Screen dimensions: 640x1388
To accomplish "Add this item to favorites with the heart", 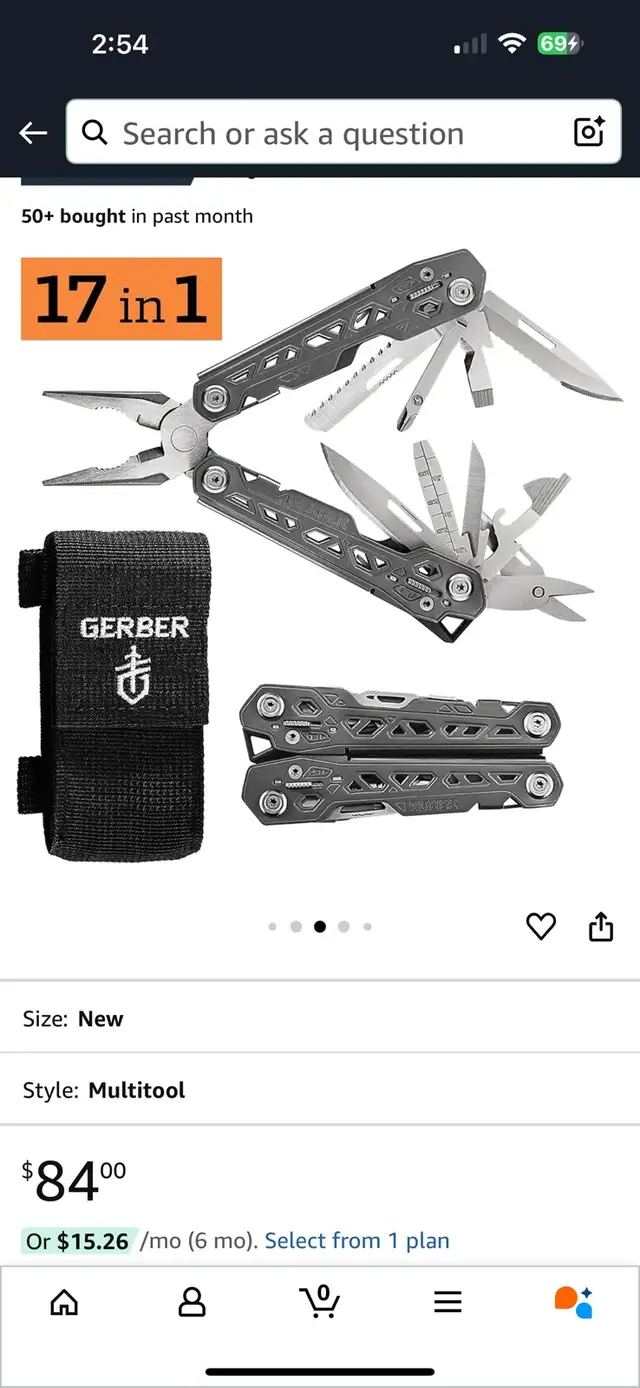I will click(541, 927).
